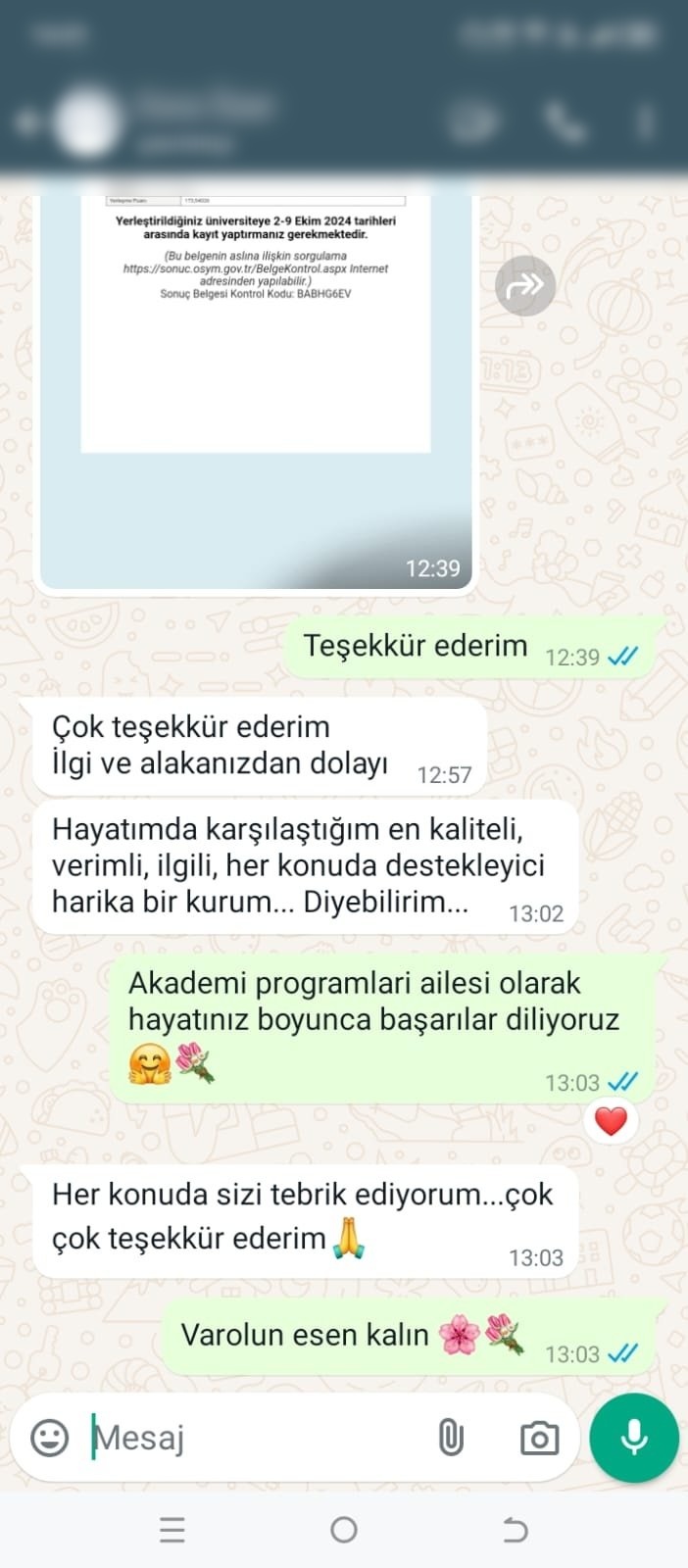Start a video call

coord(472,122)
